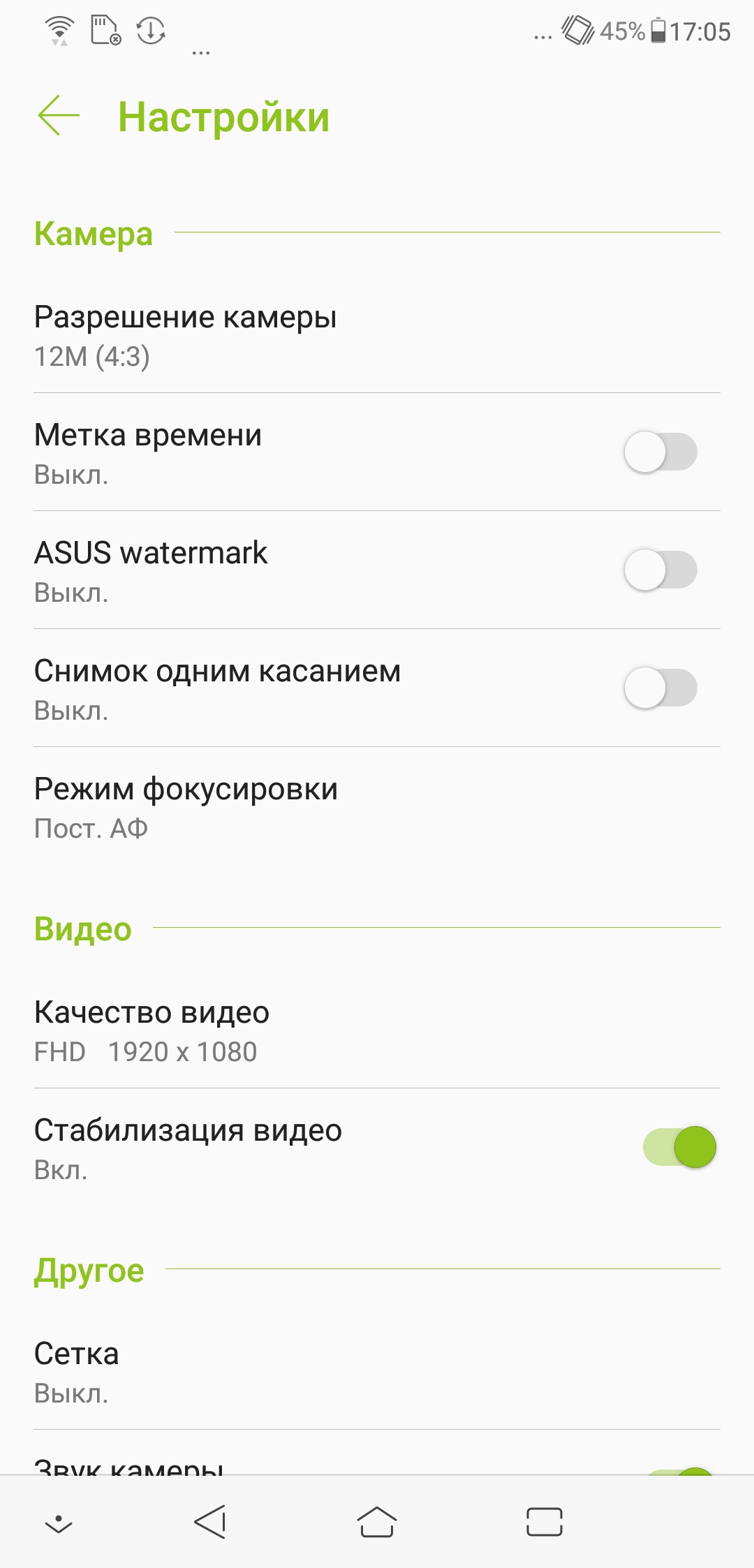Open recent apps from navigation bar
The image size is (754, 1568).
[x=544, y=1522]
